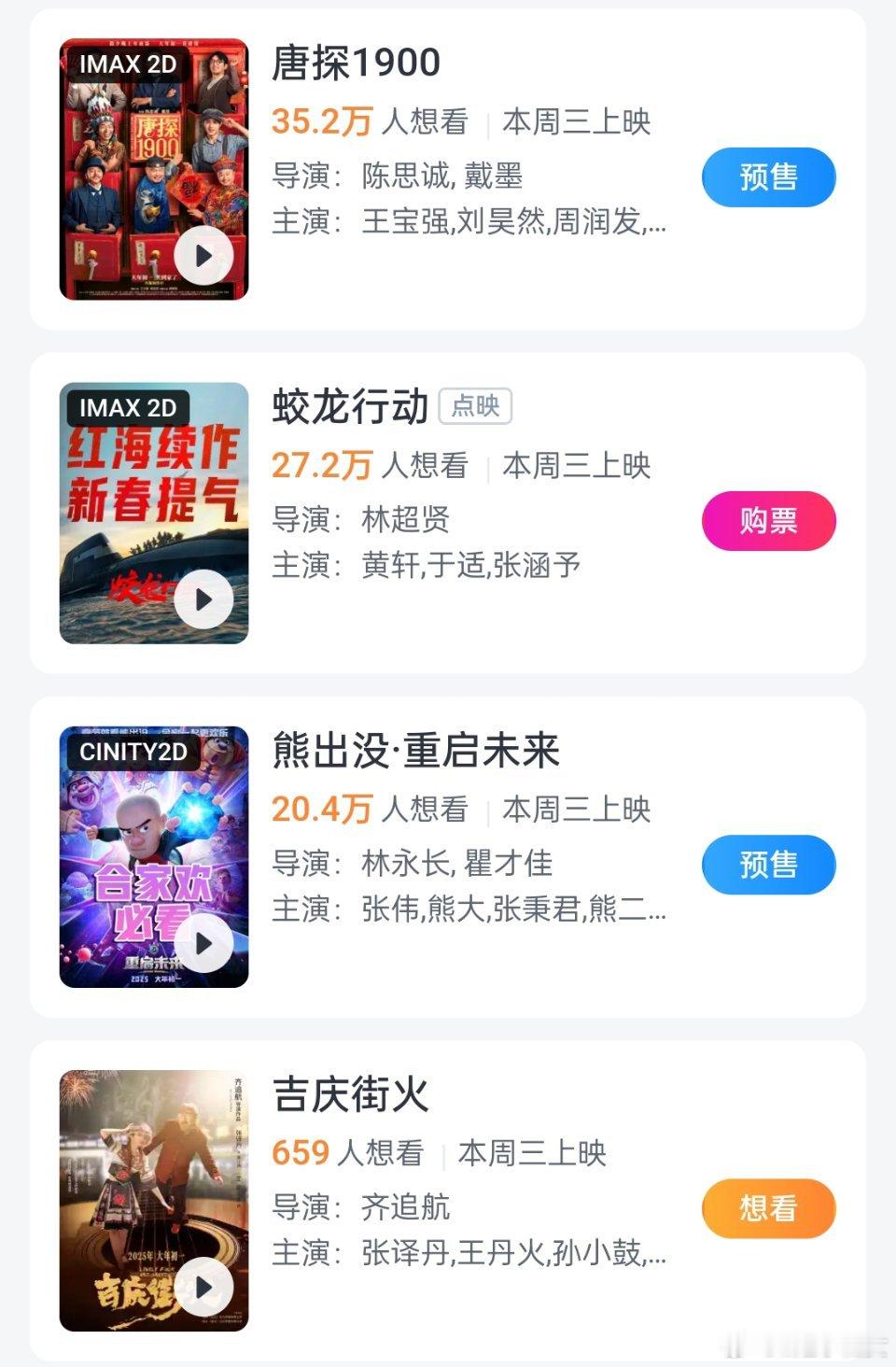Viewport: 896px width, 1367px height.
Task: Tap 预售 for 熊出没·重启未来
Action: pyautogui.click(x=768, y=864)
